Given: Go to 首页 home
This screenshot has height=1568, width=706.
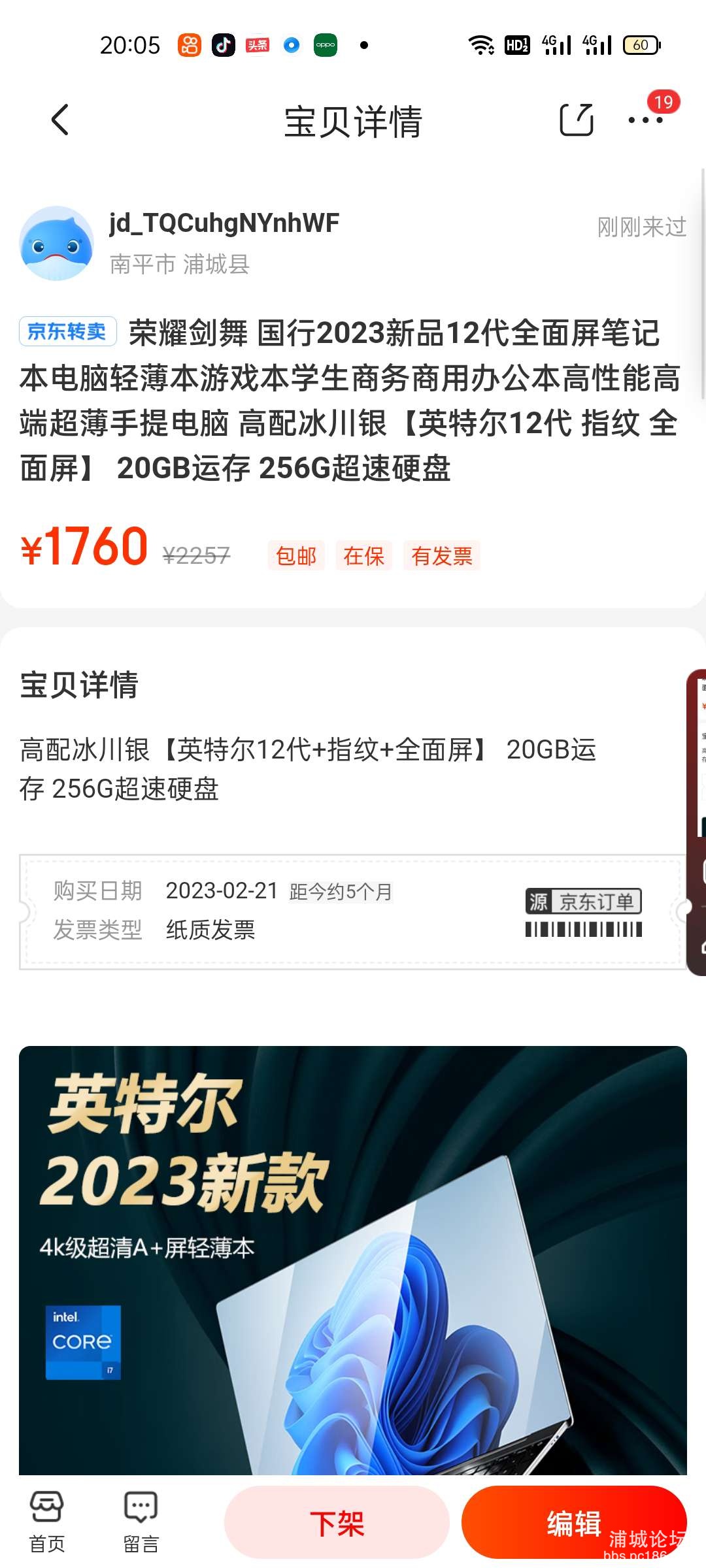Looking at the screenshot, I should click(47, 1521).
